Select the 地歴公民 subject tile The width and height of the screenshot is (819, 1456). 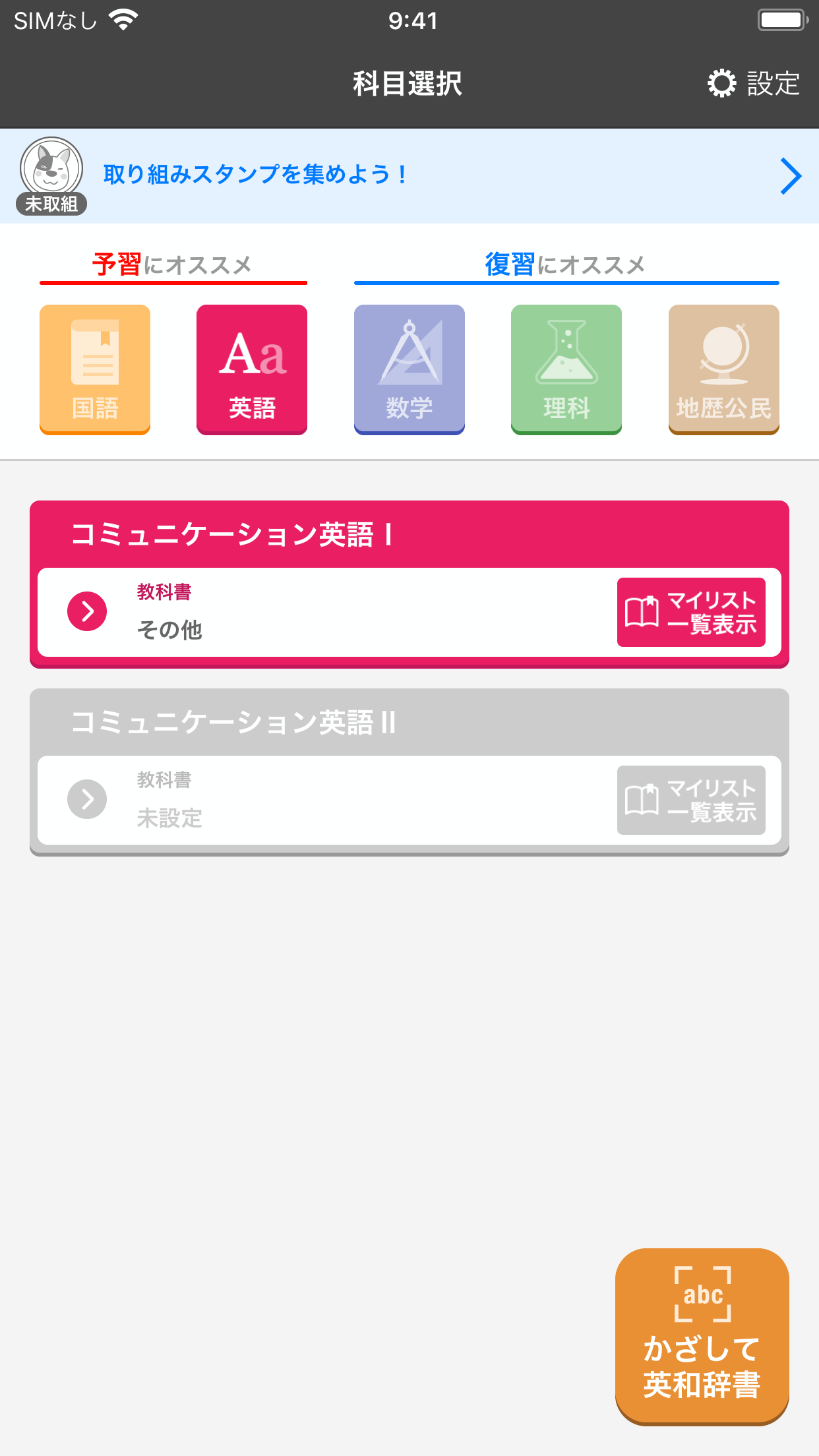click(x=723, y=369)
